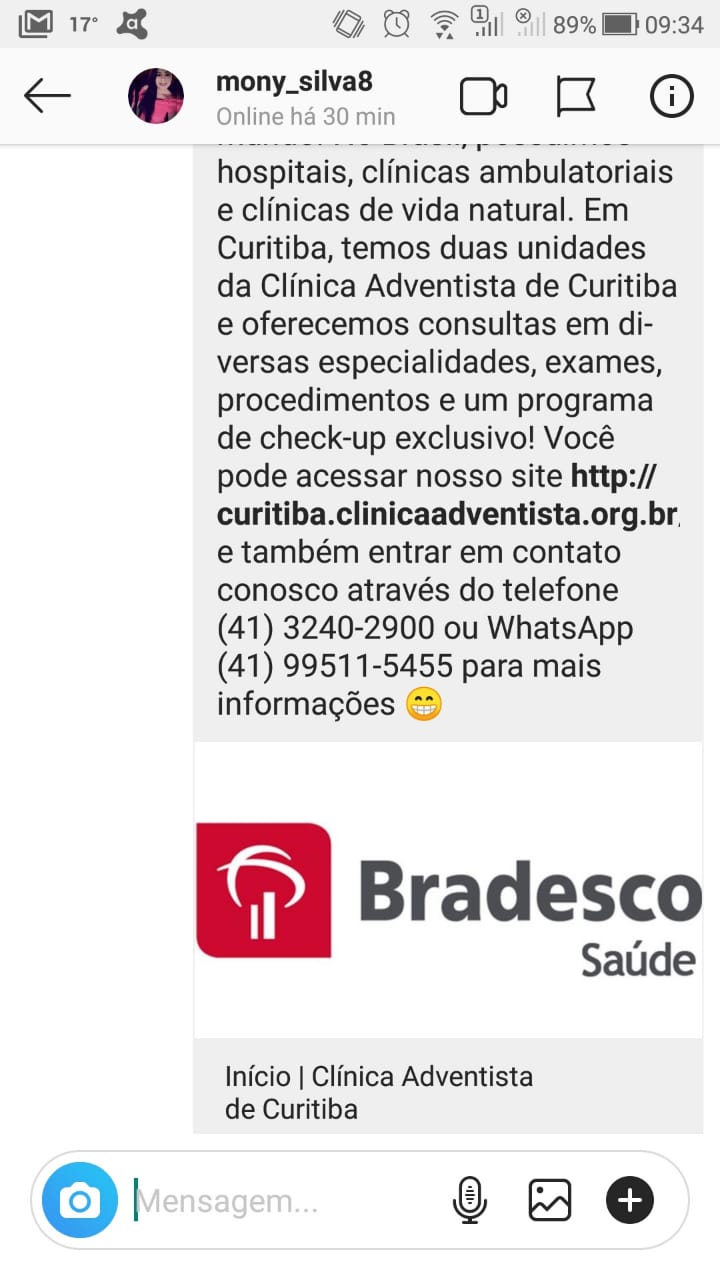Pick a photo from the gallery
This screenshot has height=1280, width=720.
click(550, 1200)
